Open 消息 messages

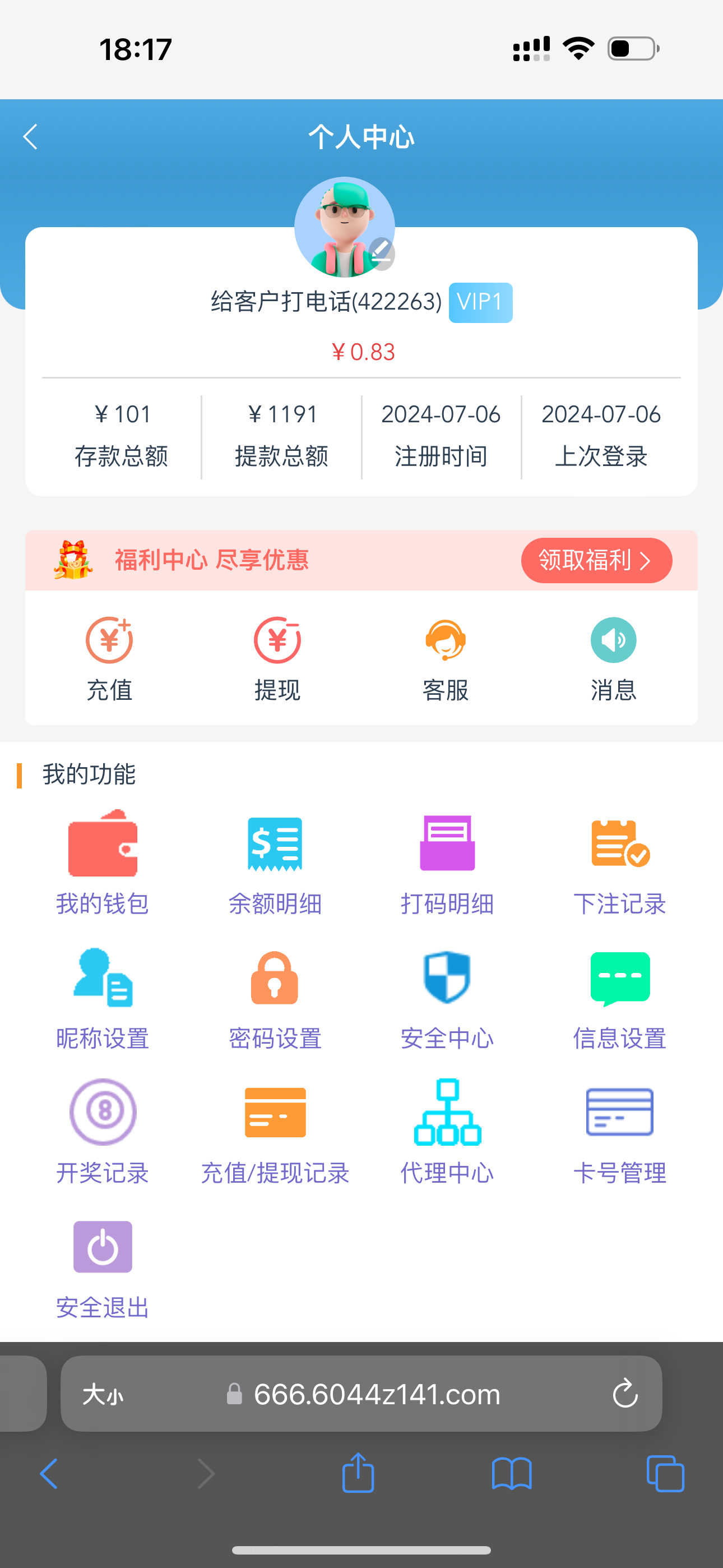click(614, 658)
